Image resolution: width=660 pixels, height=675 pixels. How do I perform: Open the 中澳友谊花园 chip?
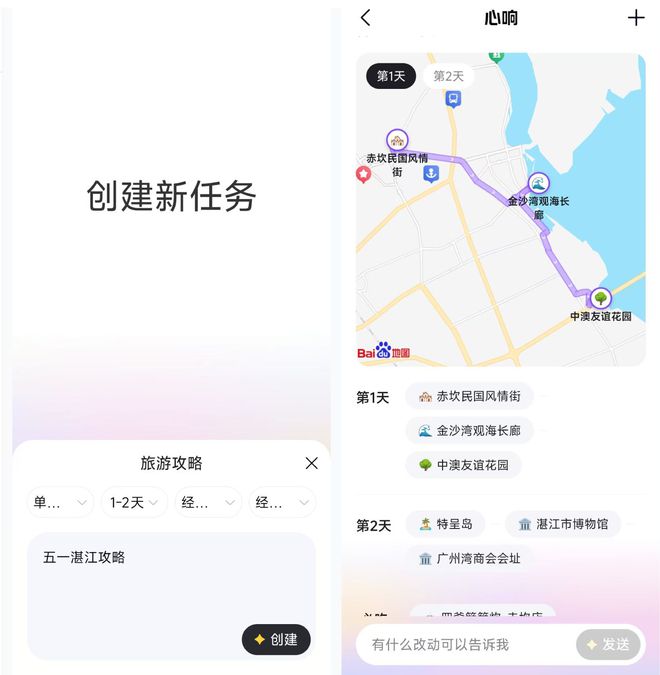[x=463, y=465]
